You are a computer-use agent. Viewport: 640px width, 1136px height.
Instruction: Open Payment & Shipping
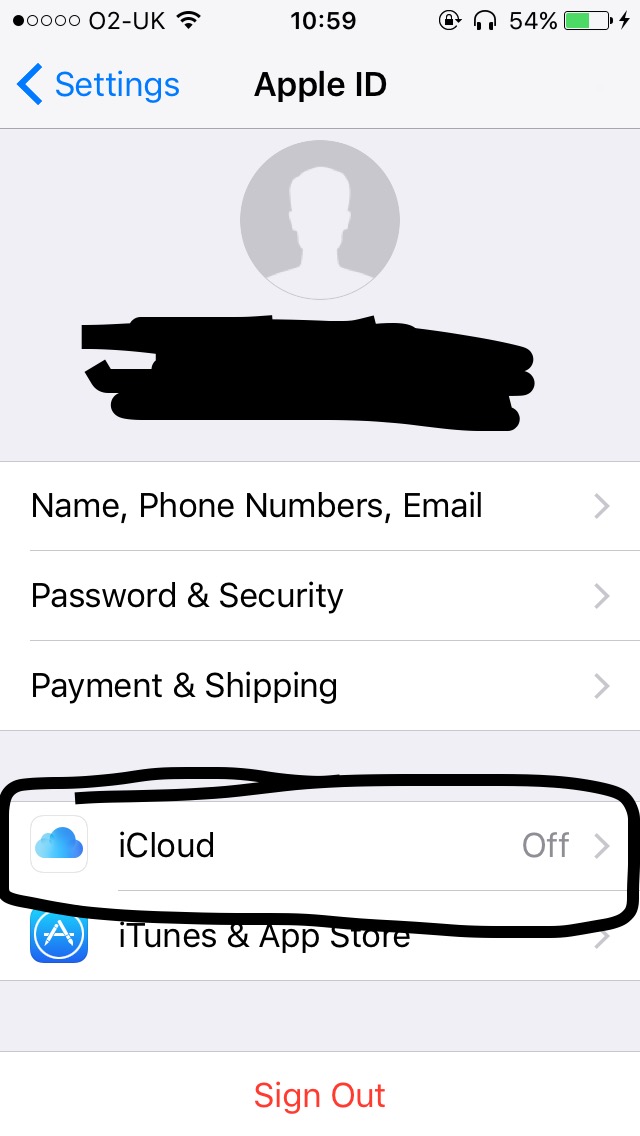click(x=320, y=686)
